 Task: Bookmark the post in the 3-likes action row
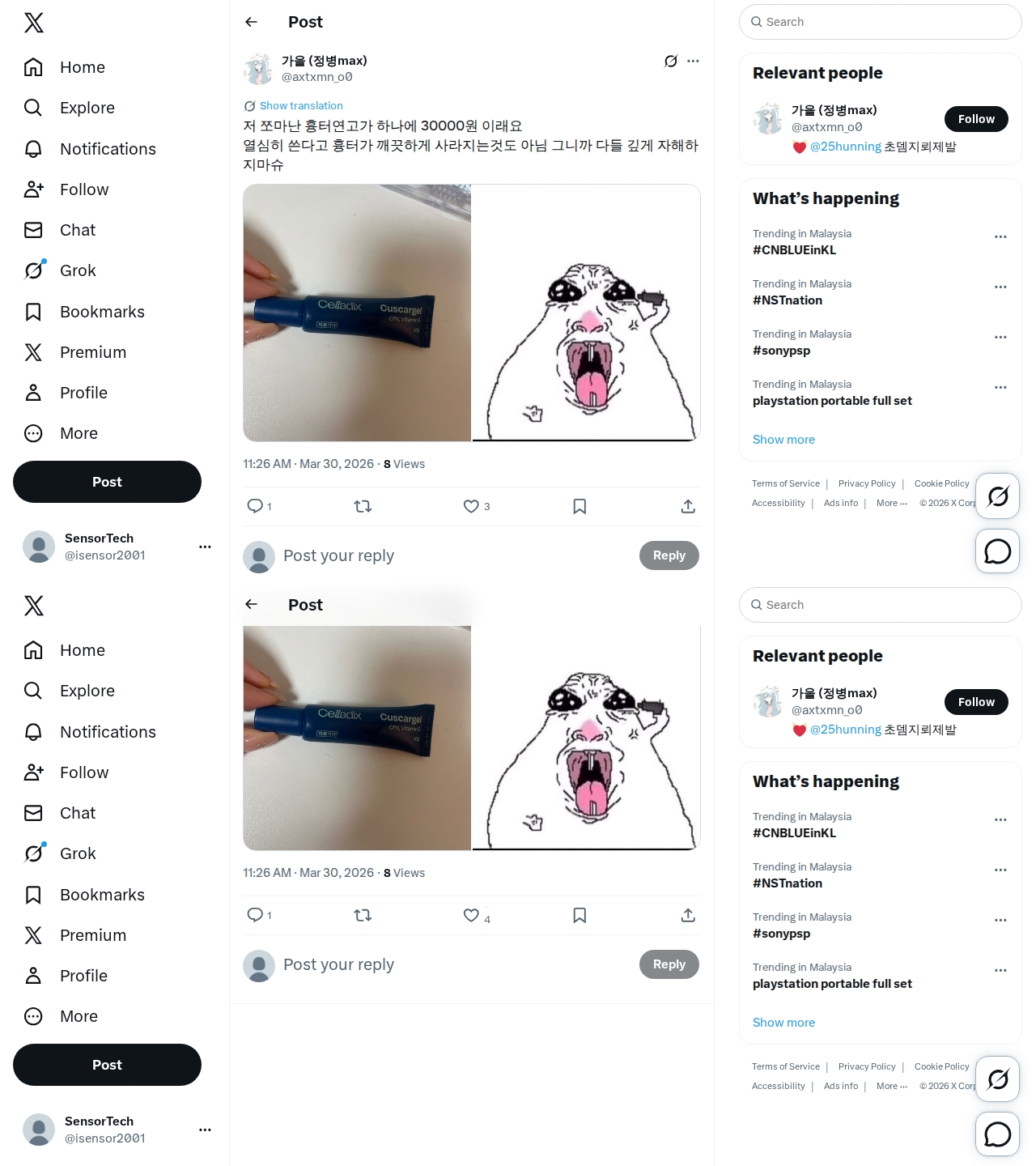[580, 507]
